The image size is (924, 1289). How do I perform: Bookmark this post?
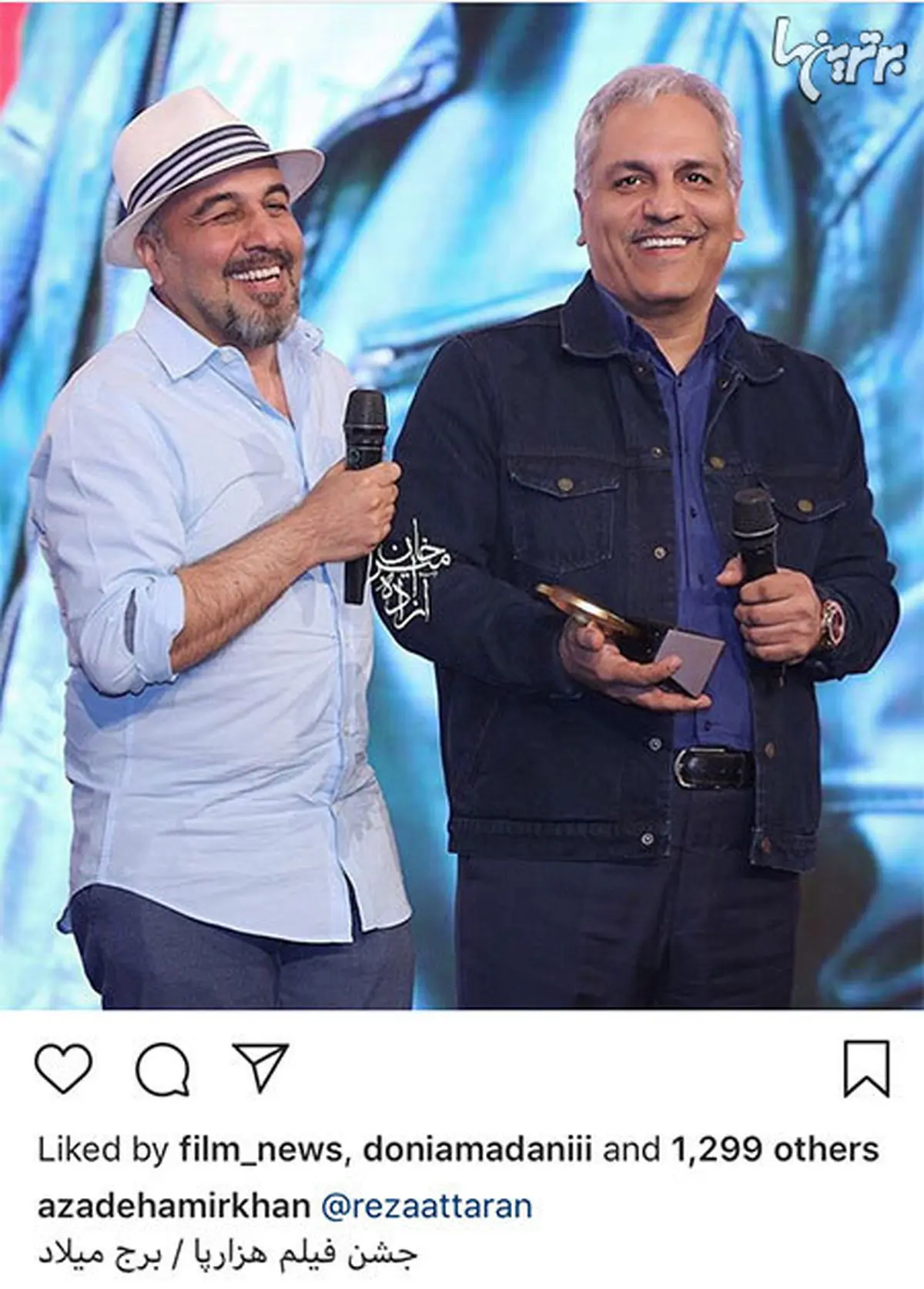click(x=866, y=1068)
